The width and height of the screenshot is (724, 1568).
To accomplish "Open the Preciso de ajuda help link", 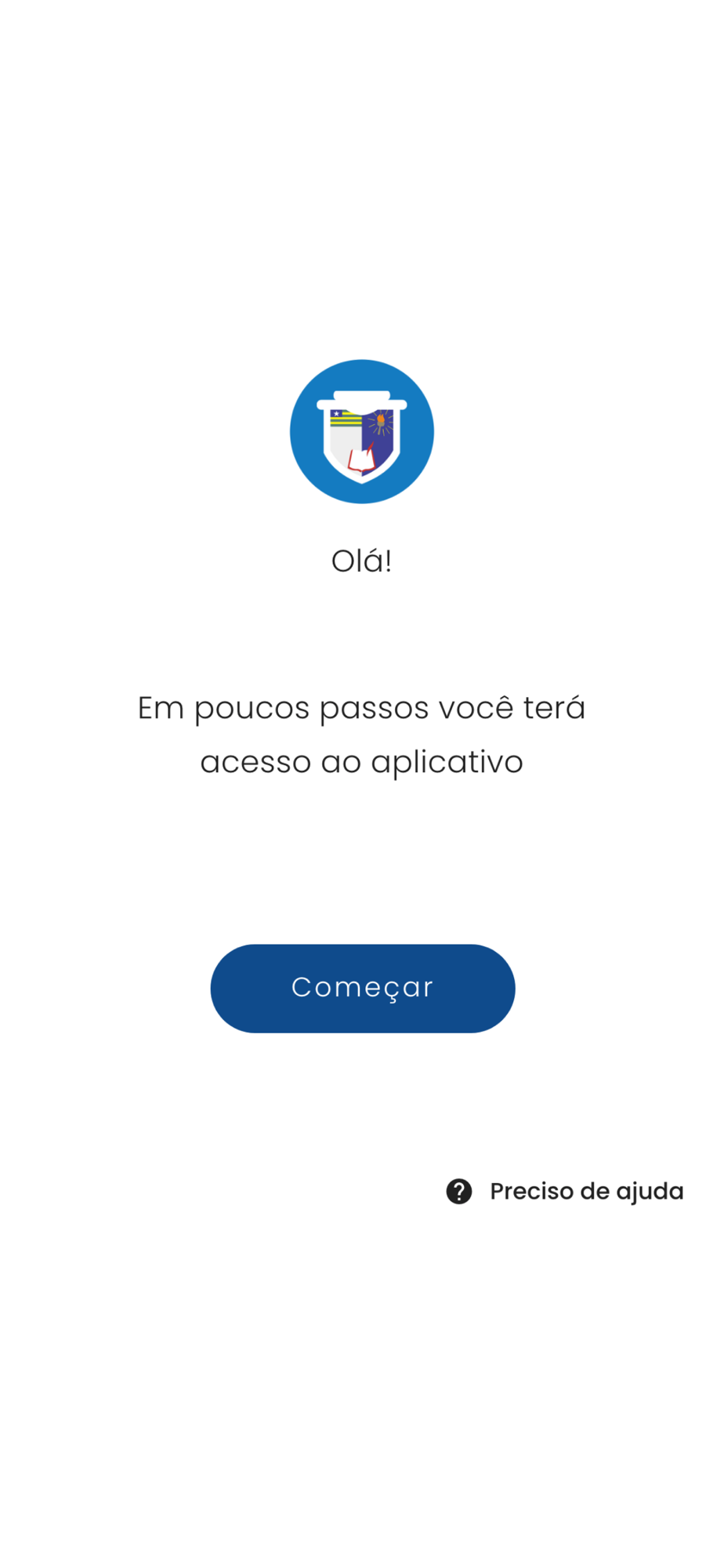I will click(565, 1192).
